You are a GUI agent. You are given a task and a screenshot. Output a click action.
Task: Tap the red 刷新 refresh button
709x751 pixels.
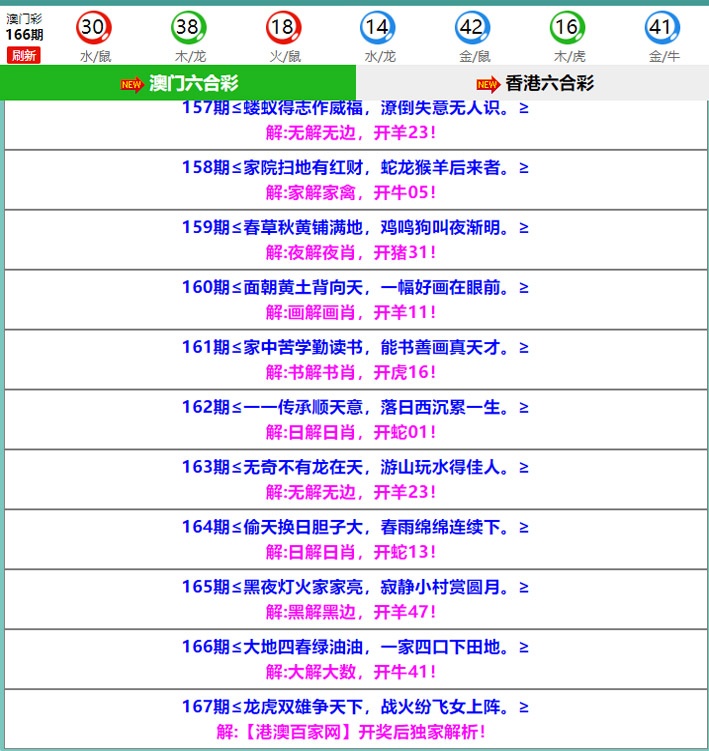tap(23, 55)
